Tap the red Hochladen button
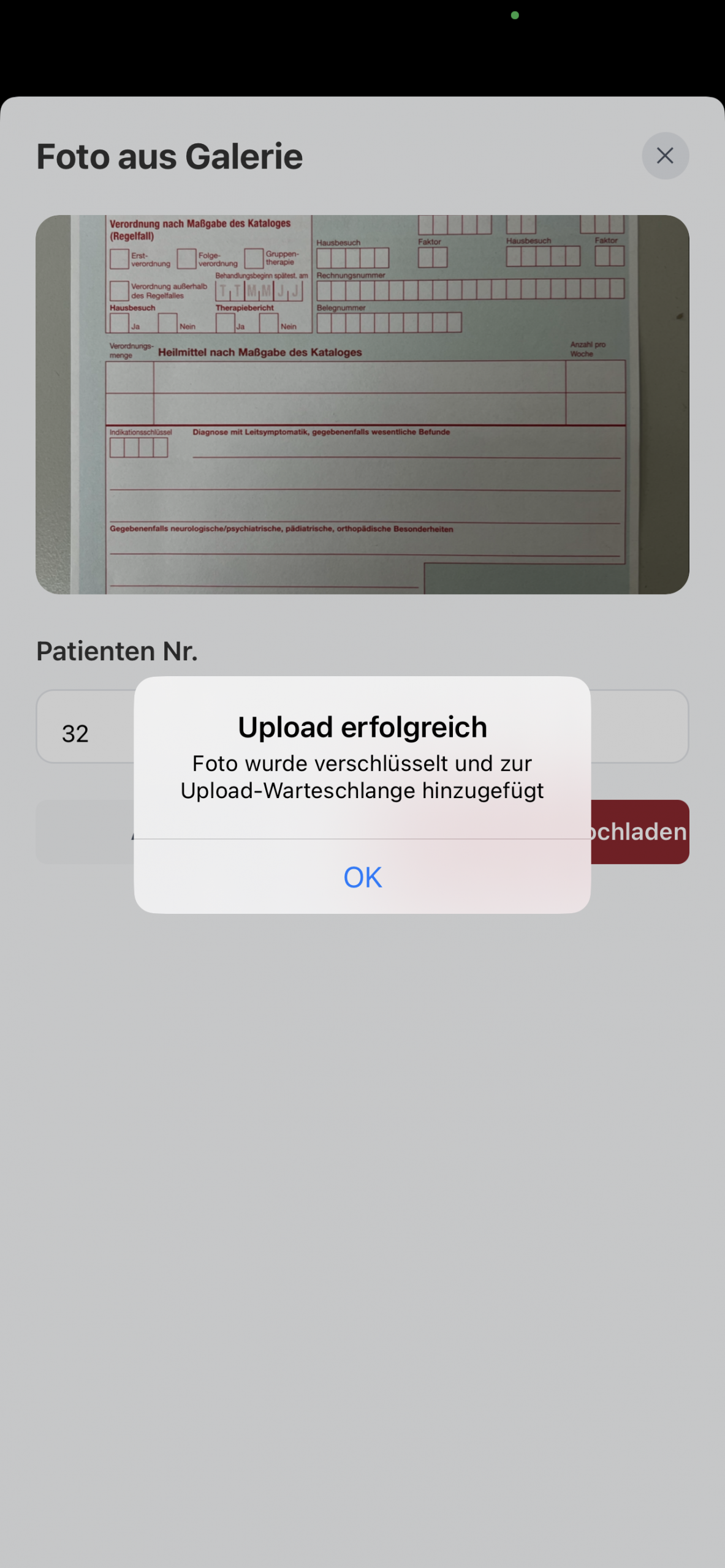 639,832
